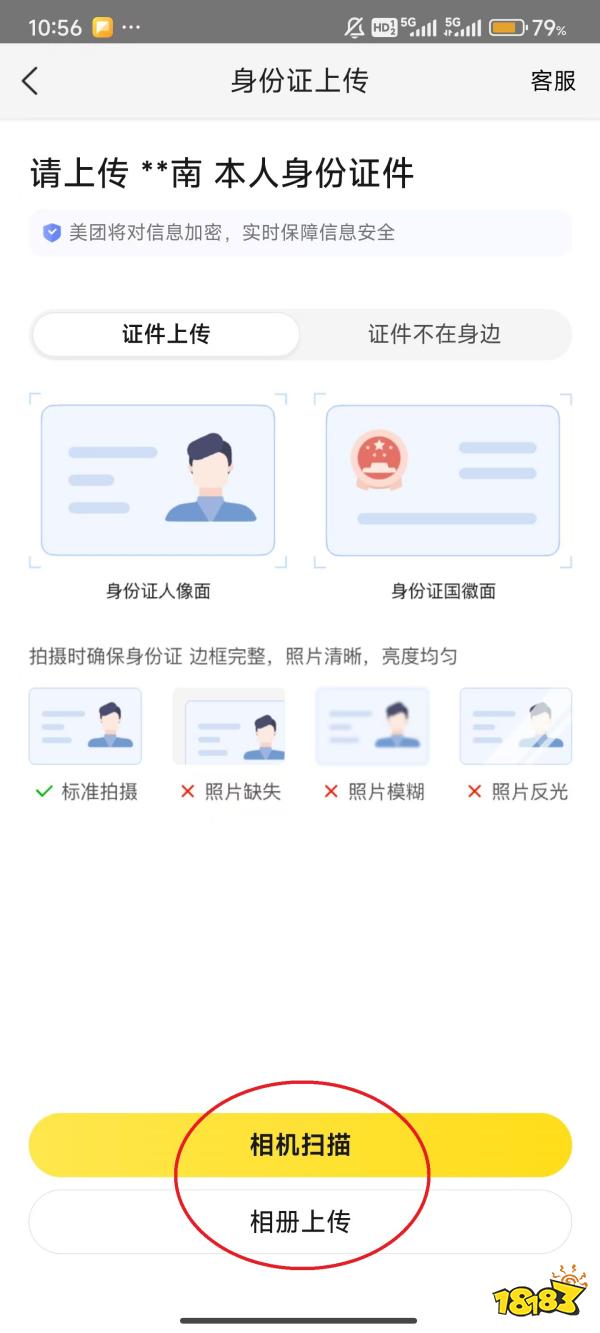Choose 相册上传 to upload from album

(300, 1221)
